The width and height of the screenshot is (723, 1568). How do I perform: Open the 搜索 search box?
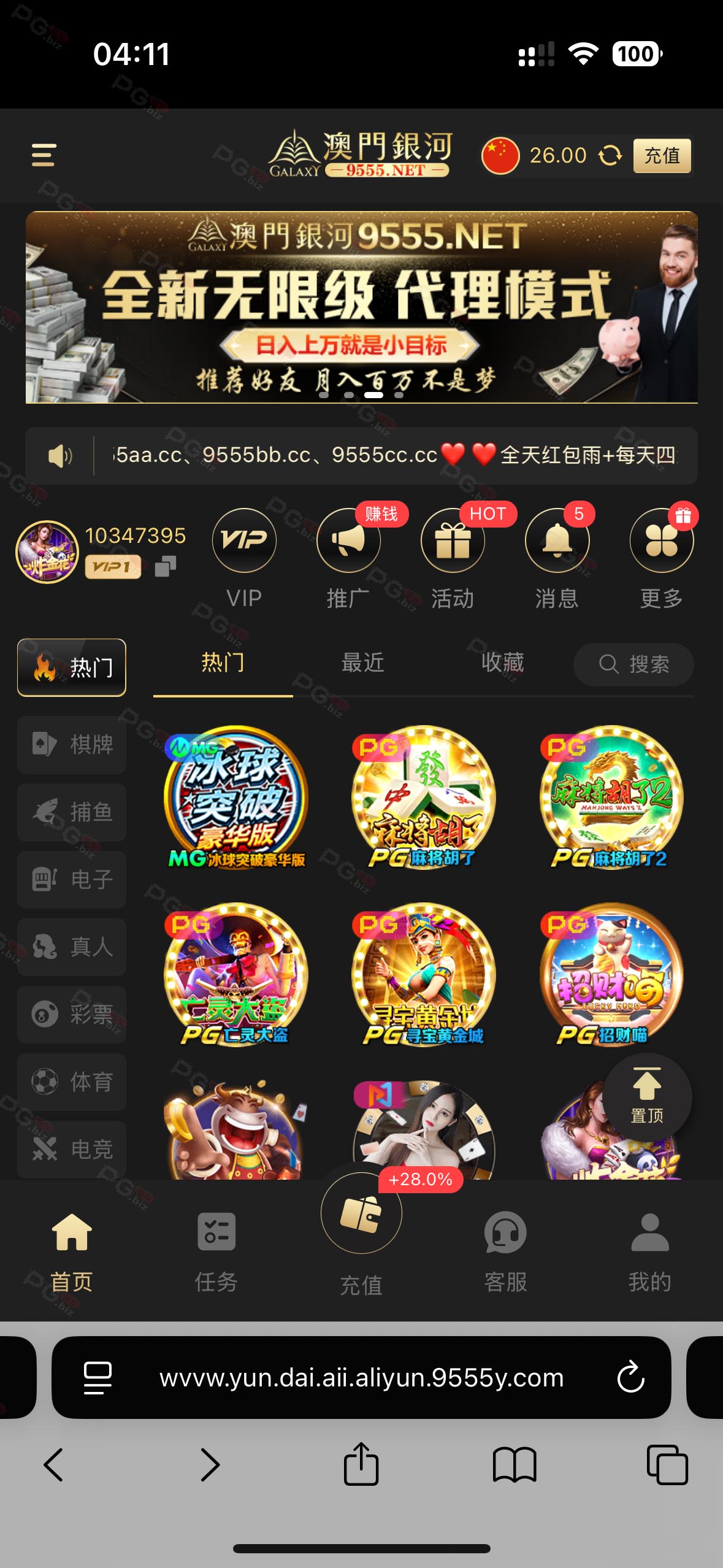[633, 664]
